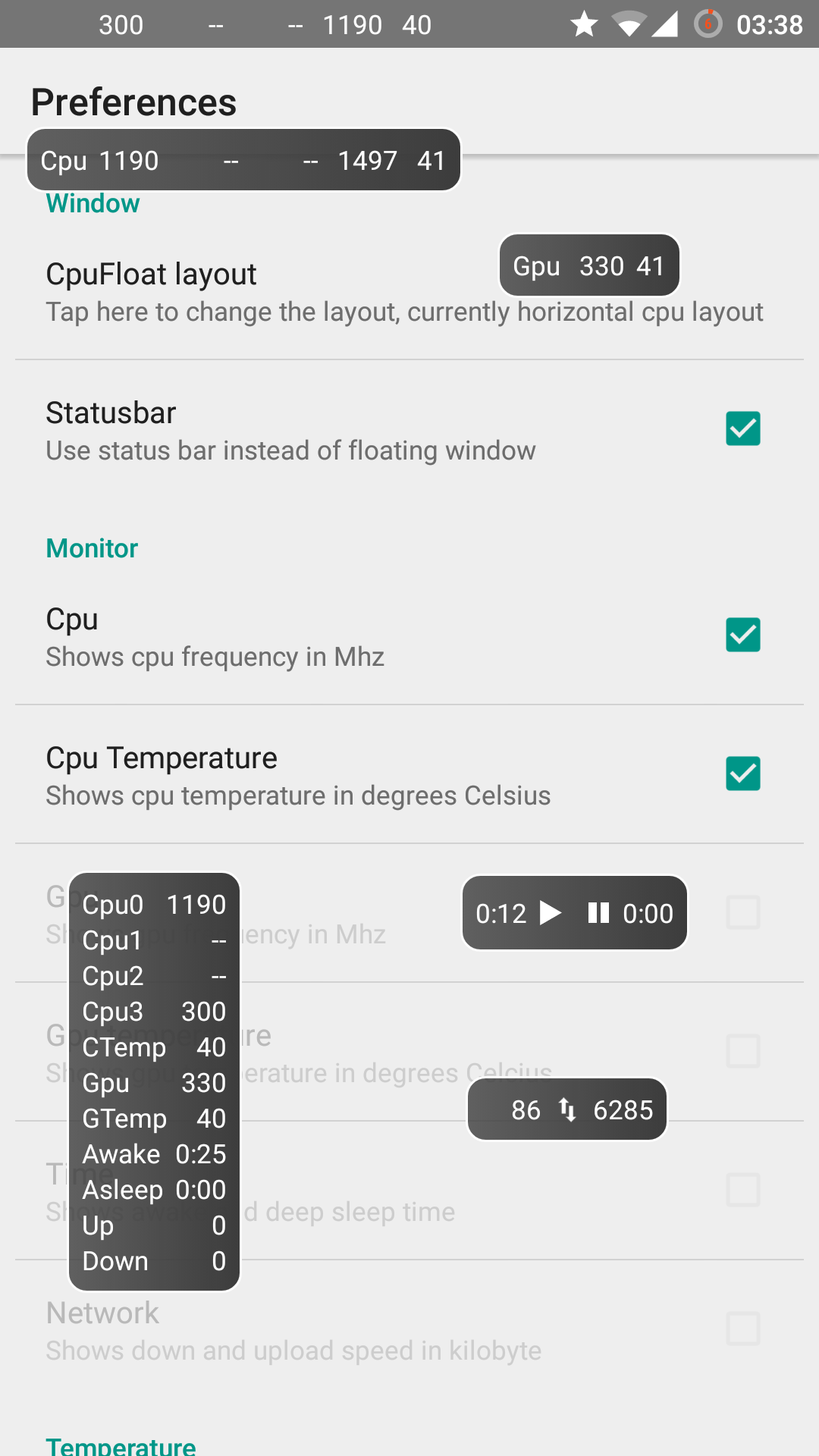Disable the Cpu Temperature checkbox
Image resolution: width=819 pixels, height=1456 pixels.
pyautogui.click(x=742, y=774)
